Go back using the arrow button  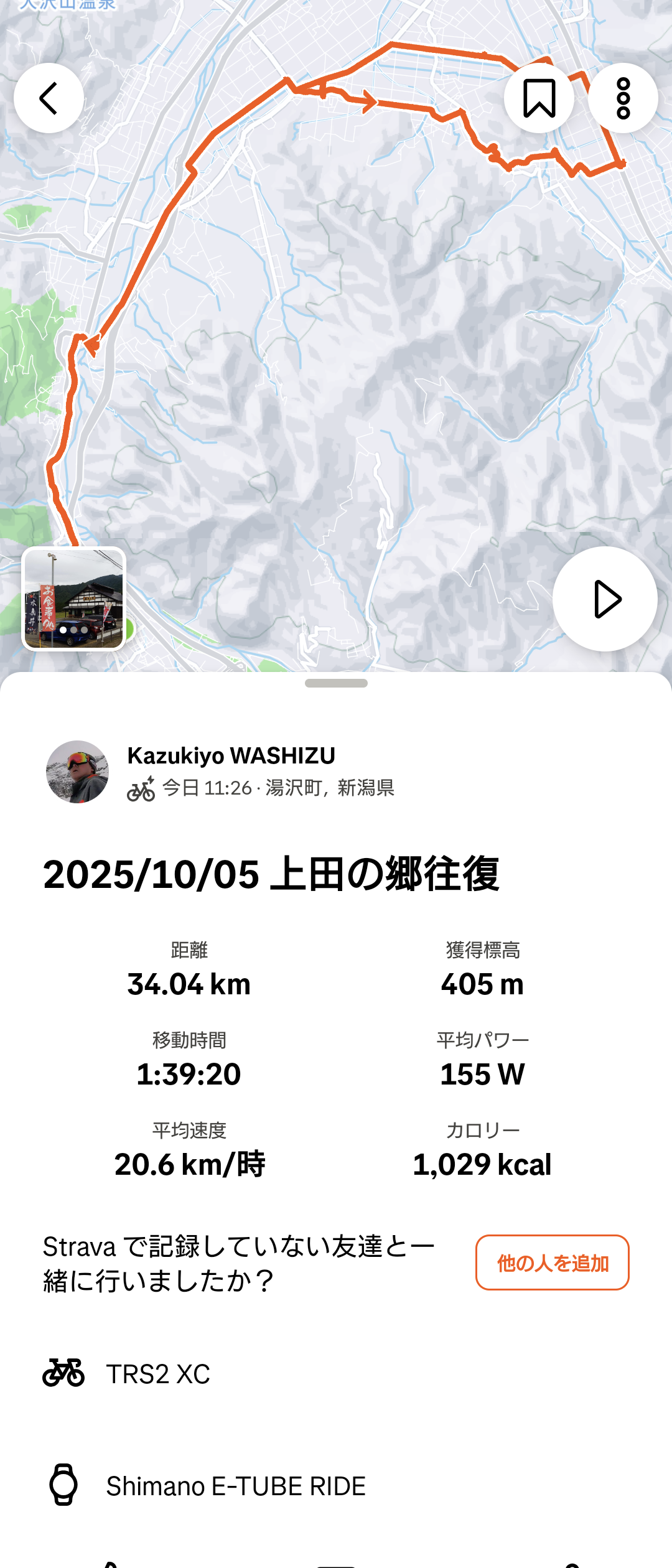[x=49, y=98]
